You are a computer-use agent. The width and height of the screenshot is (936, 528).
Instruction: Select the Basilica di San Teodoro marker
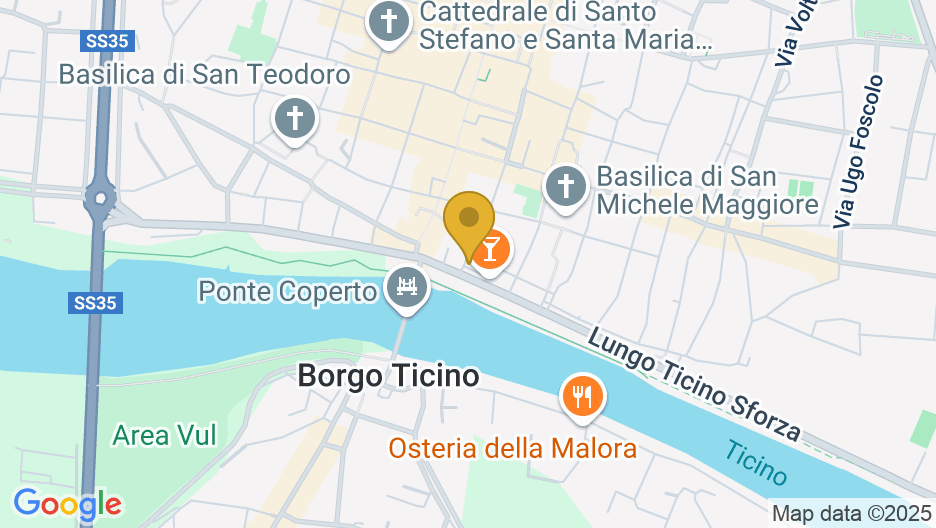295,120
